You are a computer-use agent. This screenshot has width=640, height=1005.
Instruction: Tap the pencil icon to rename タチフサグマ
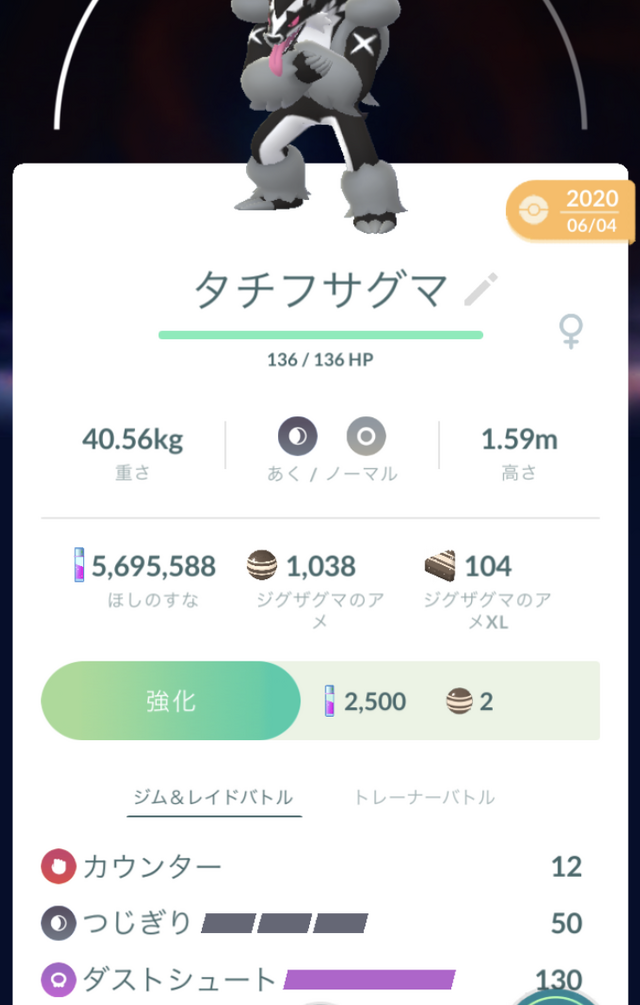[x=481, y=289]
